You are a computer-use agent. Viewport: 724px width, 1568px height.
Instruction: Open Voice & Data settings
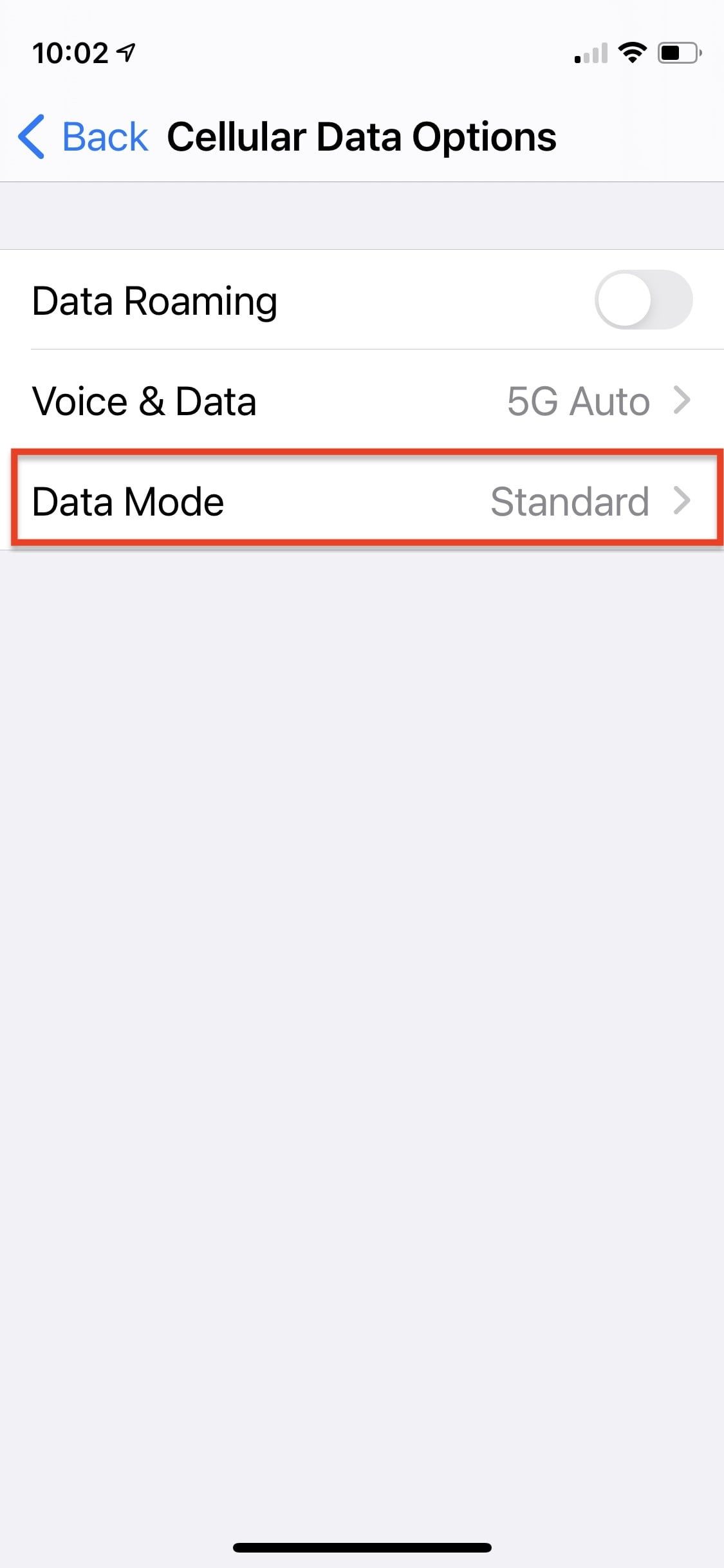point(362,401)
